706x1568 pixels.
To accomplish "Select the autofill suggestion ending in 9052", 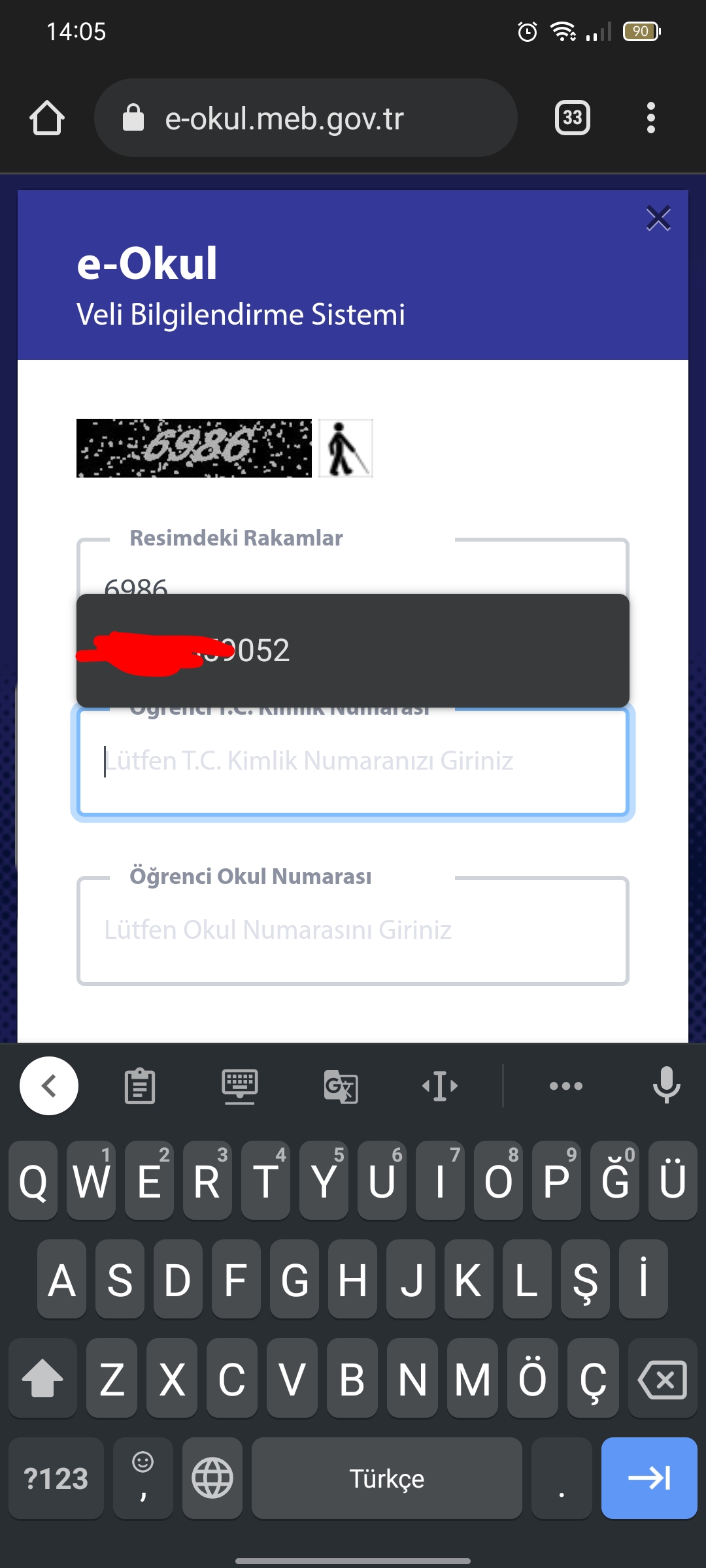I will (353, 651).
